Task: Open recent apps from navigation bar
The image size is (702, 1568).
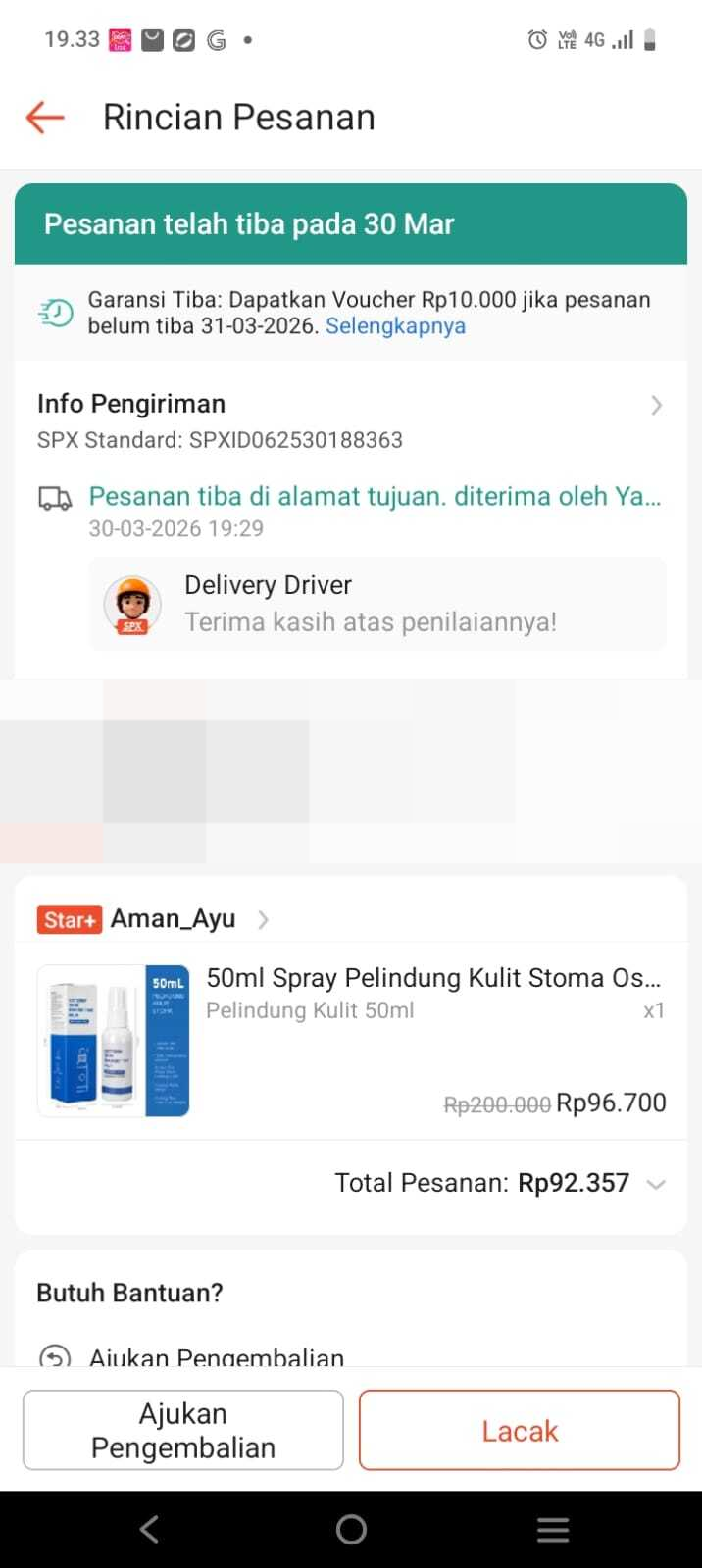Action: [553, 1529]
